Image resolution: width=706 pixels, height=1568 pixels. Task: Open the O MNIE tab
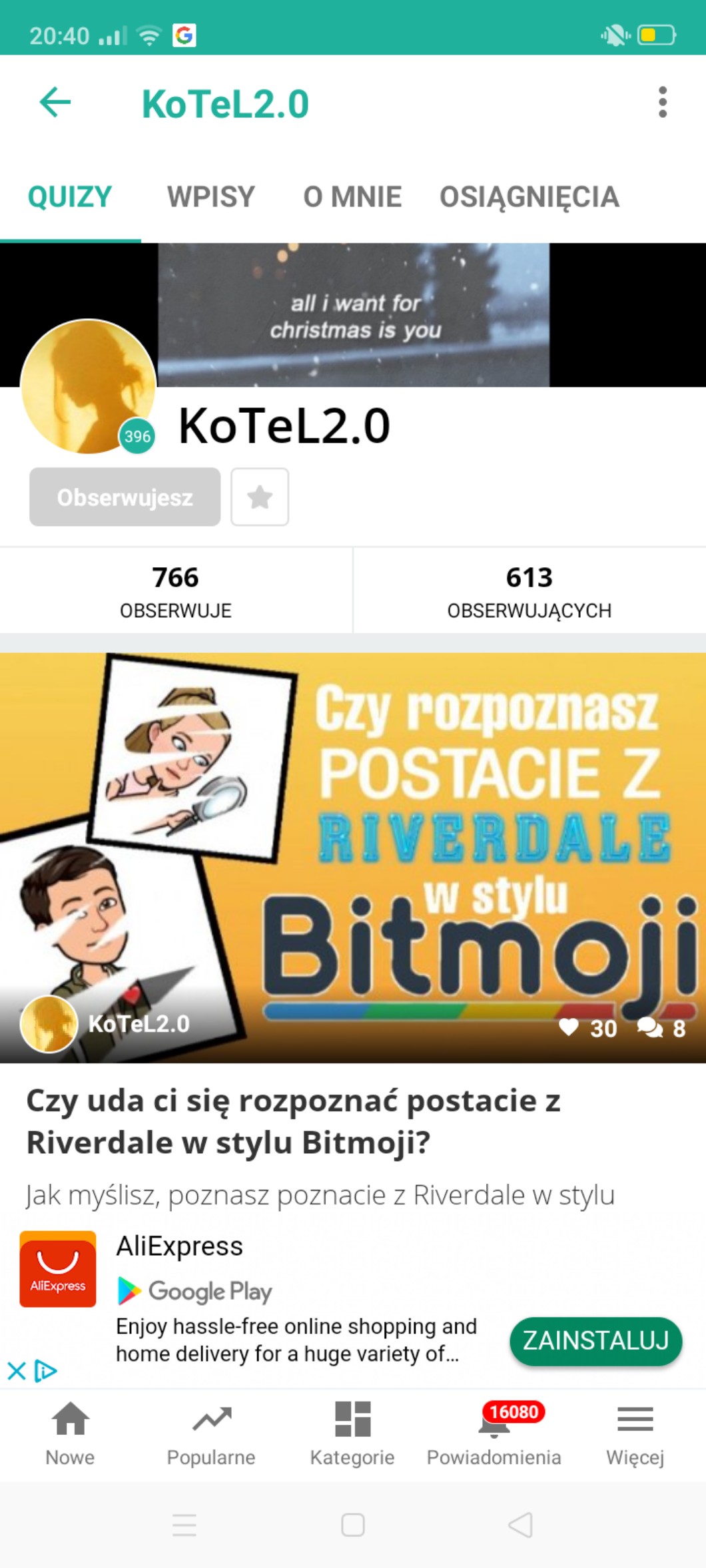pyautogui.click(x=352, y=197)
